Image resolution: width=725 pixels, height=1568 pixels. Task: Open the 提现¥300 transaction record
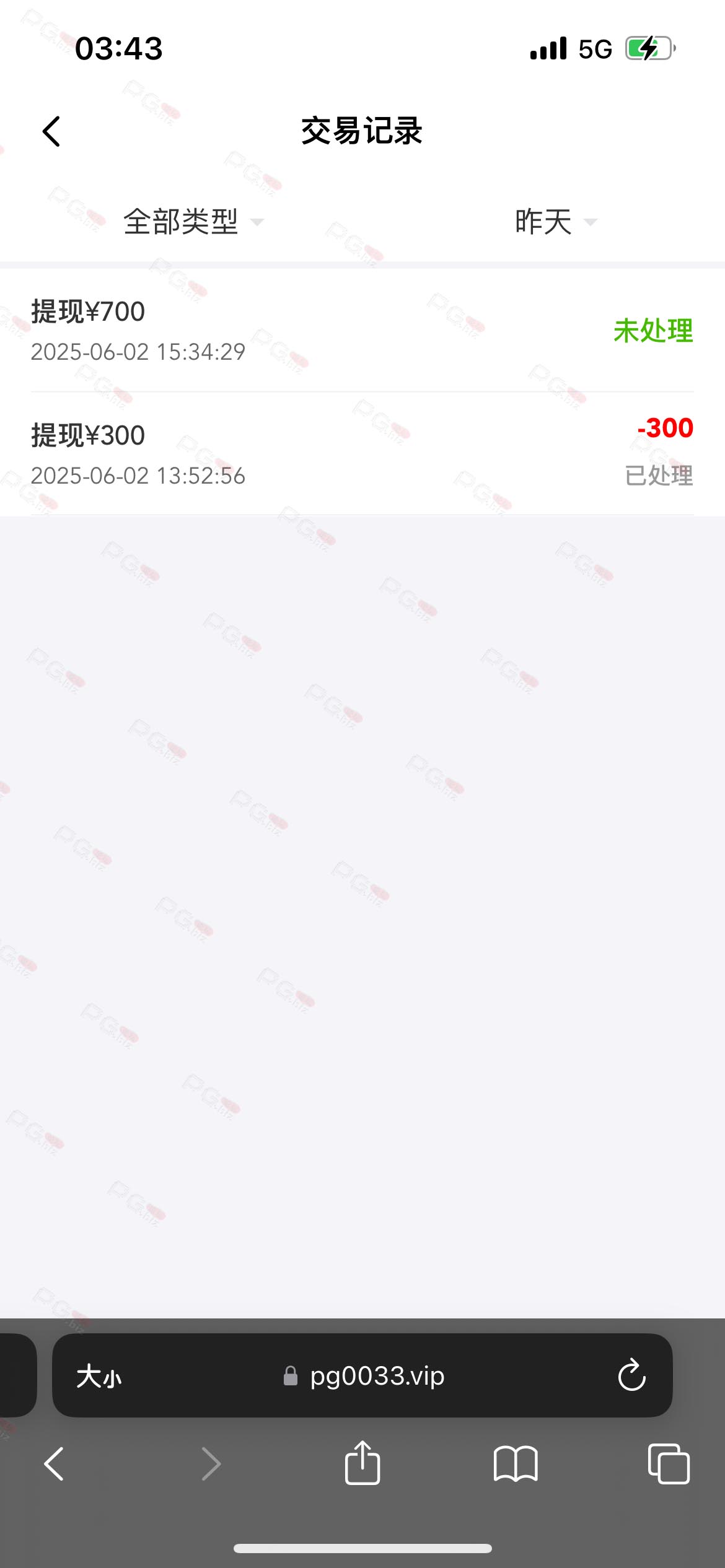click(362, 454)
